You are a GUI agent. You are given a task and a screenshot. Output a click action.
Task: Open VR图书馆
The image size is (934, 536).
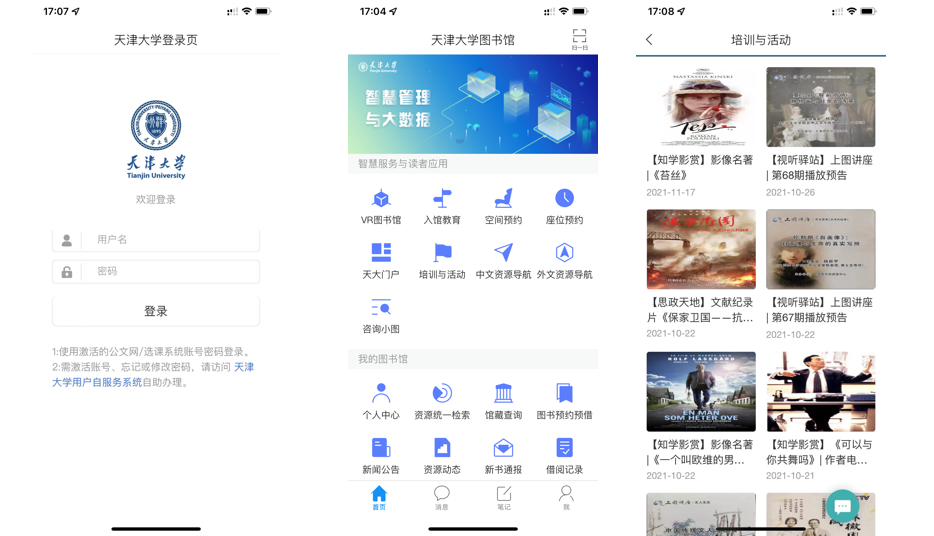click(381, 206)
